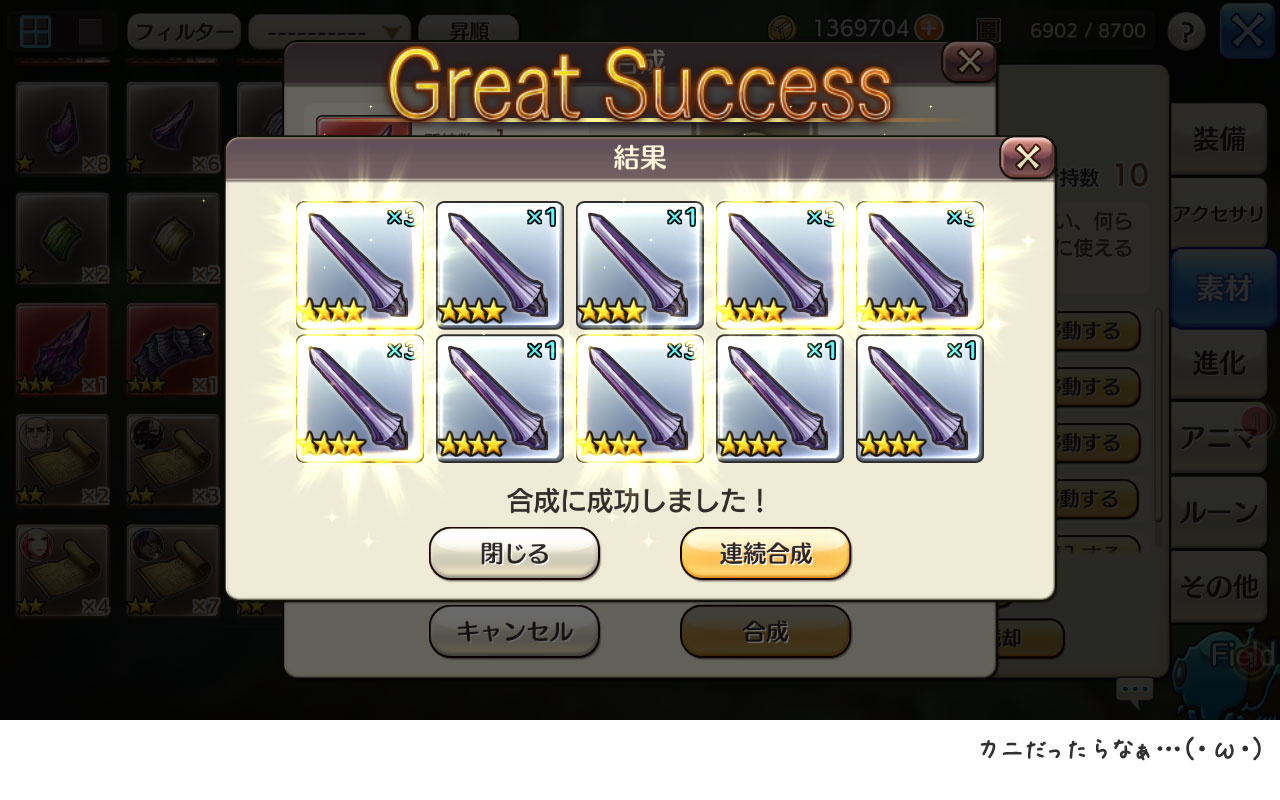Start 連続合成 continuous synthesis
1280x800 pixels.
[x=765, y=553]
